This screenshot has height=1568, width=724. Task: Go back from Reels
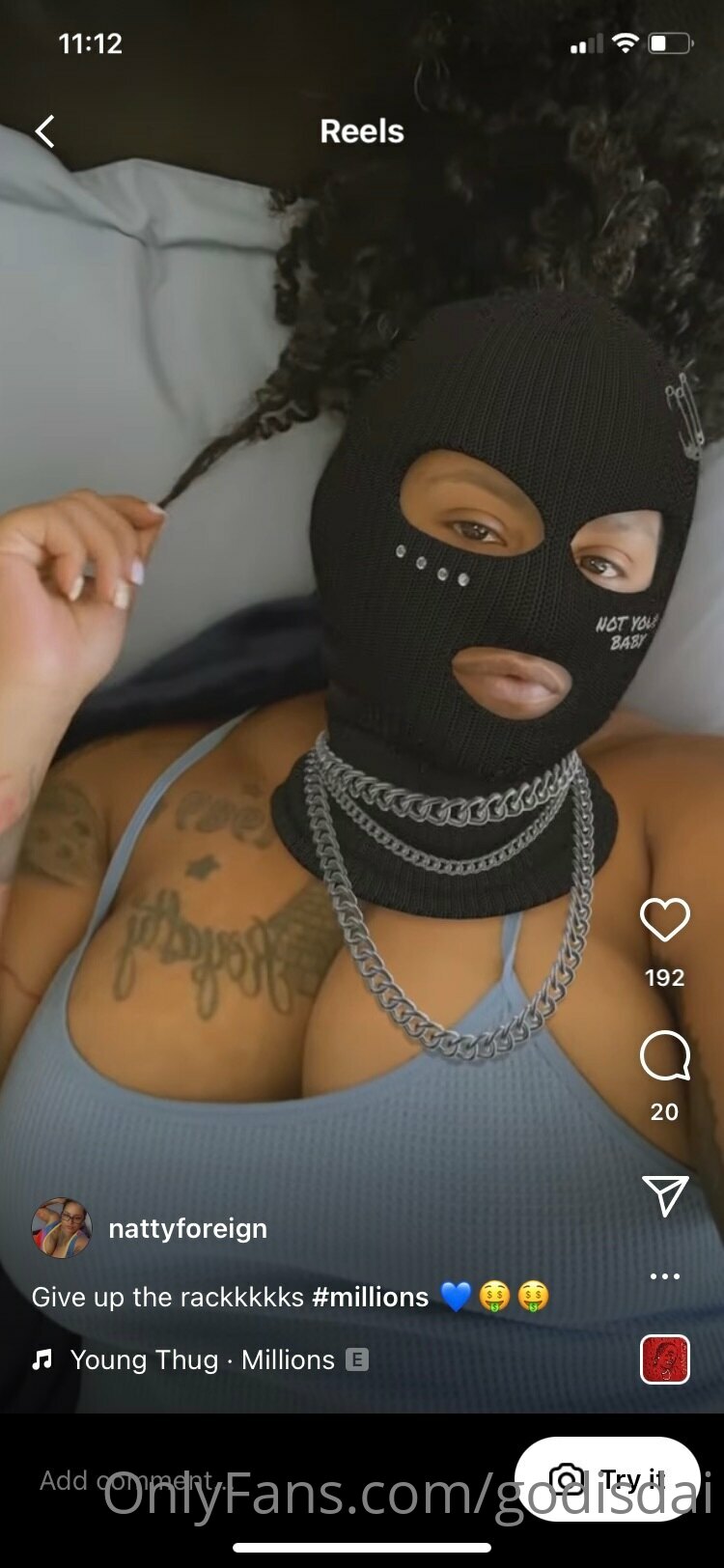44,131
